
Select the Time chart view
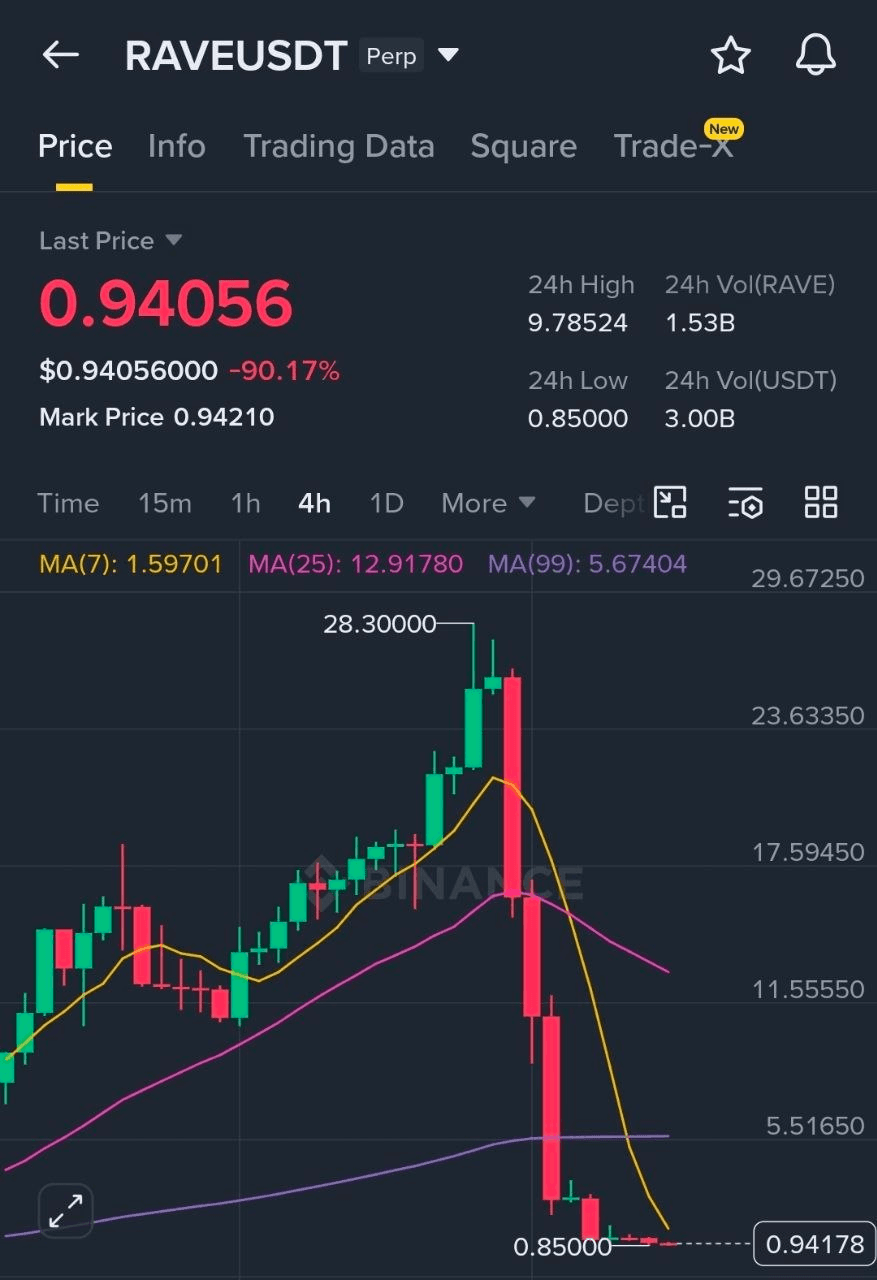pyautogui.click(x=68, y=503)
